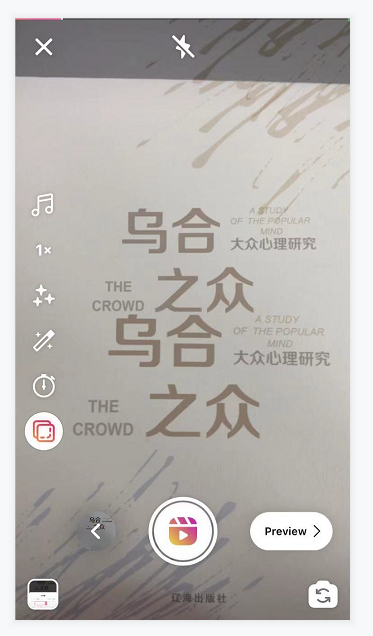Screen dimensions: 373x636
Task: Set the recording timer
Action: [x=44, y=385]
